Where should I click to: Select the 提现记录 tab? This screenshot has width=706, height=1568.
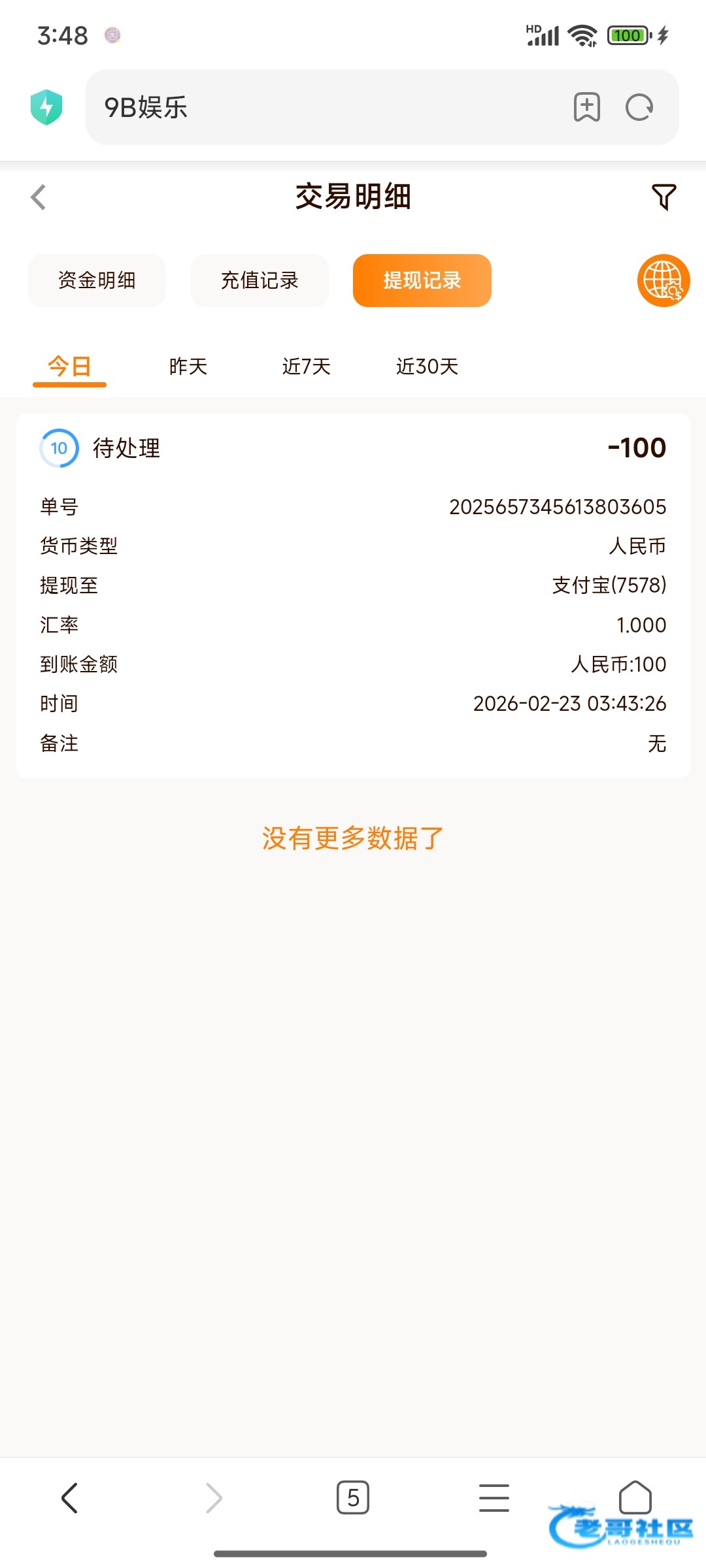(422, 280)
